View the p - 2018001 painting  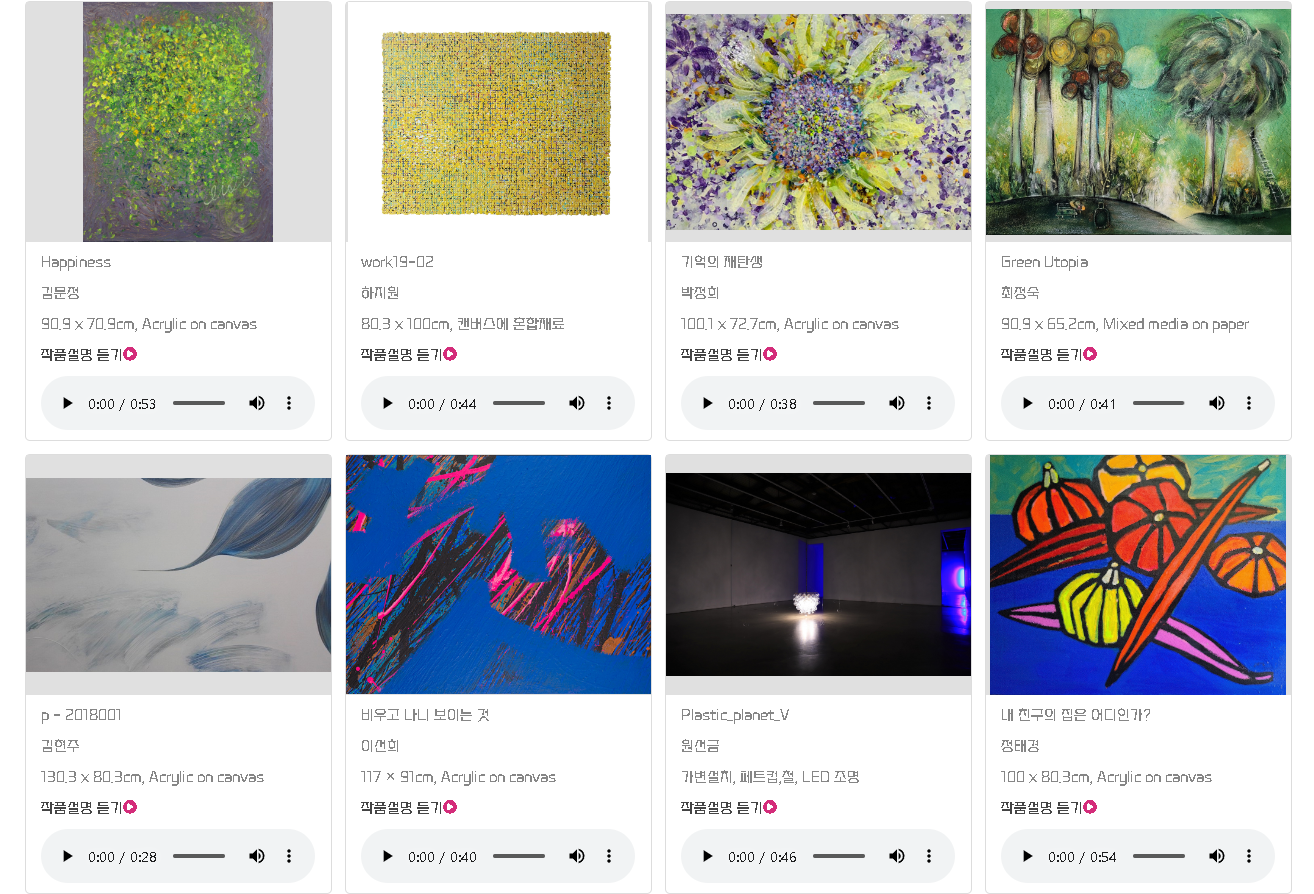point(178,575)
